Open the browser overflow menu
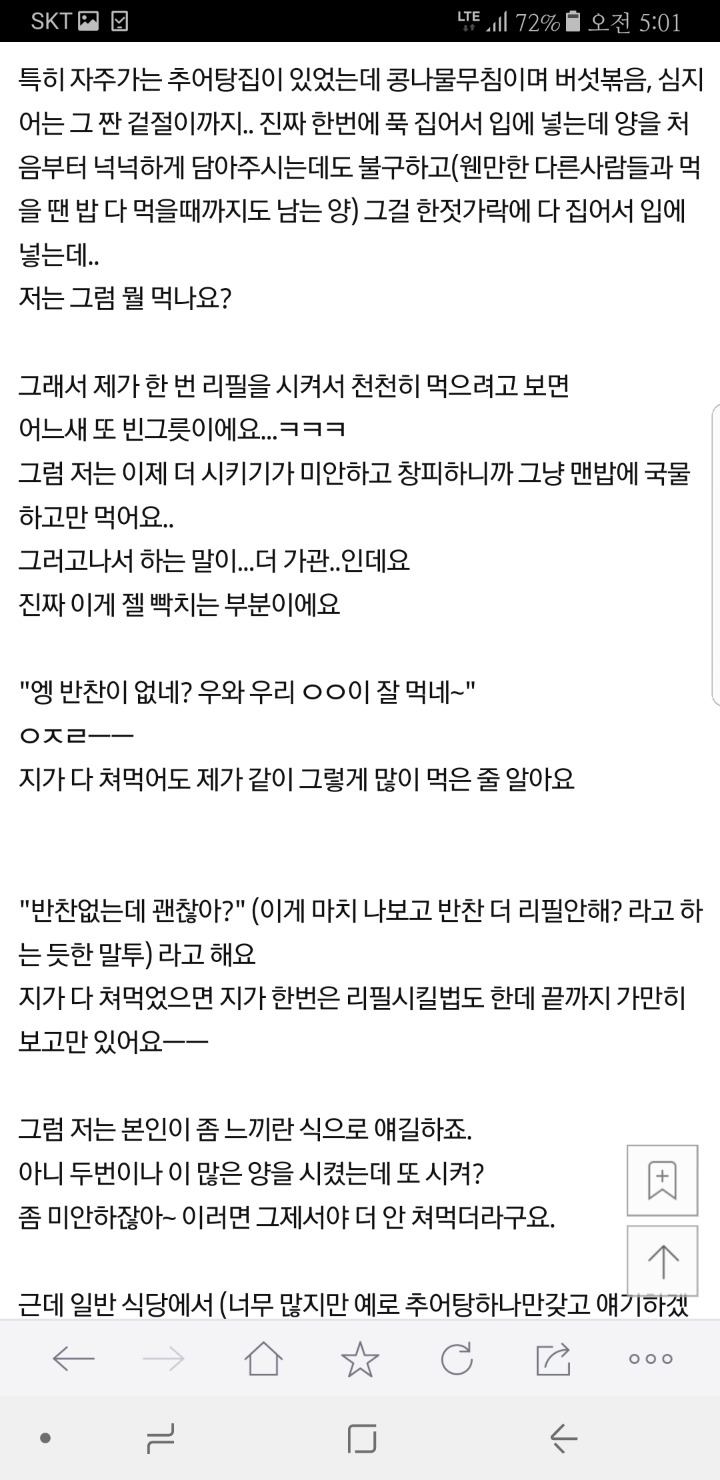 pos(650,1358)
